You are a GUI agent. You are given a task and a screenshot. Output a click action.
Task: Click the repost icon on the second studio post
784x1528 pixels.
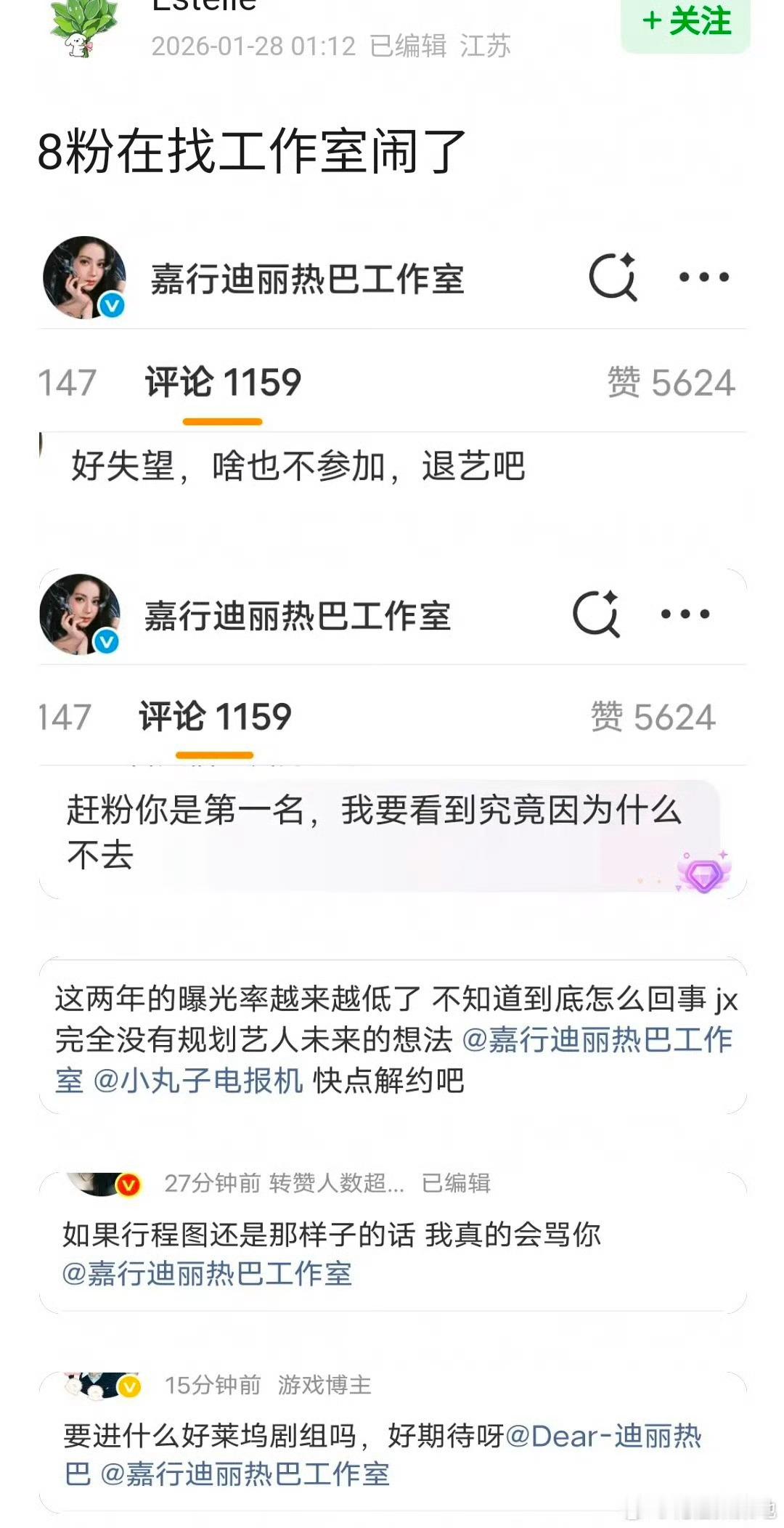pos(597,614)
